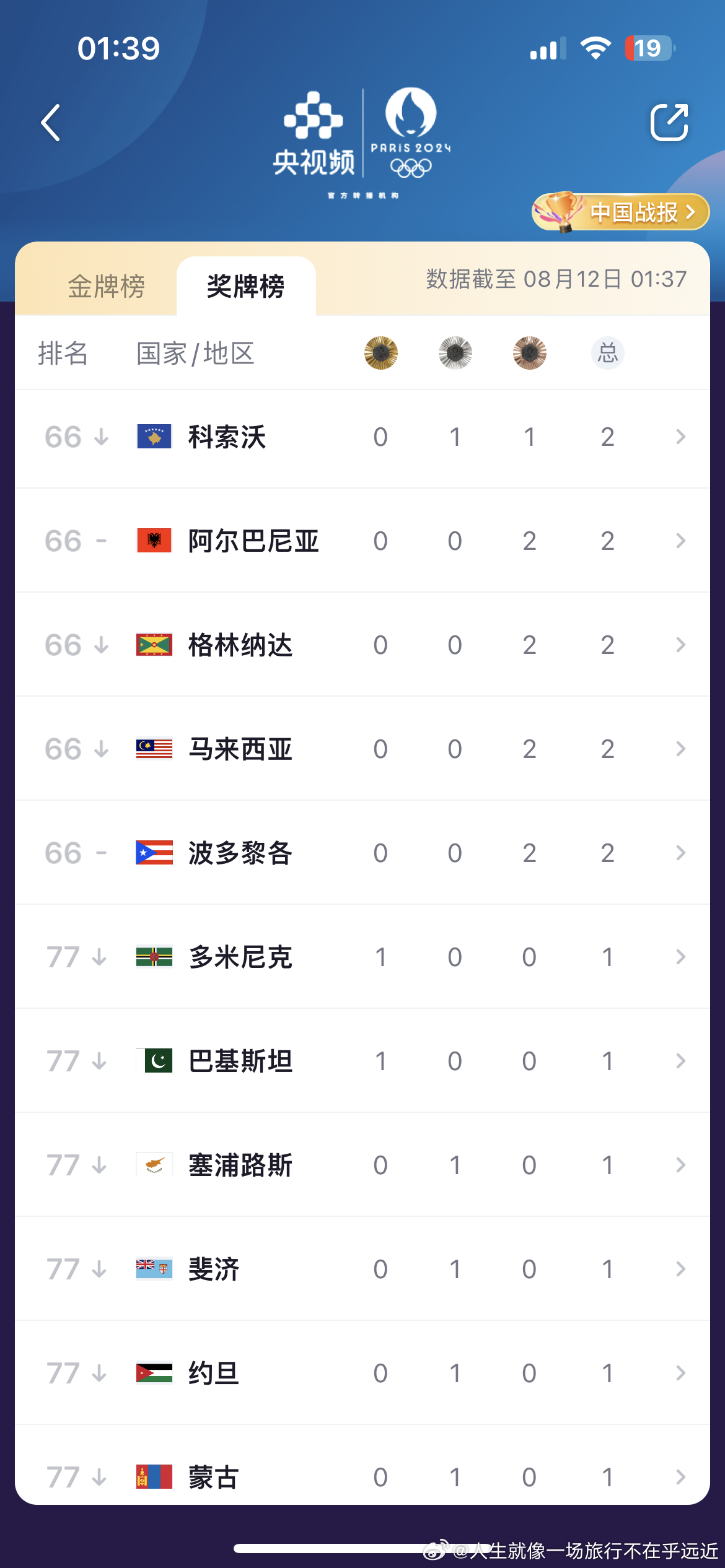Tap Pakistan's flag icon
The image size is (725, 1568).
[154, 1061]
